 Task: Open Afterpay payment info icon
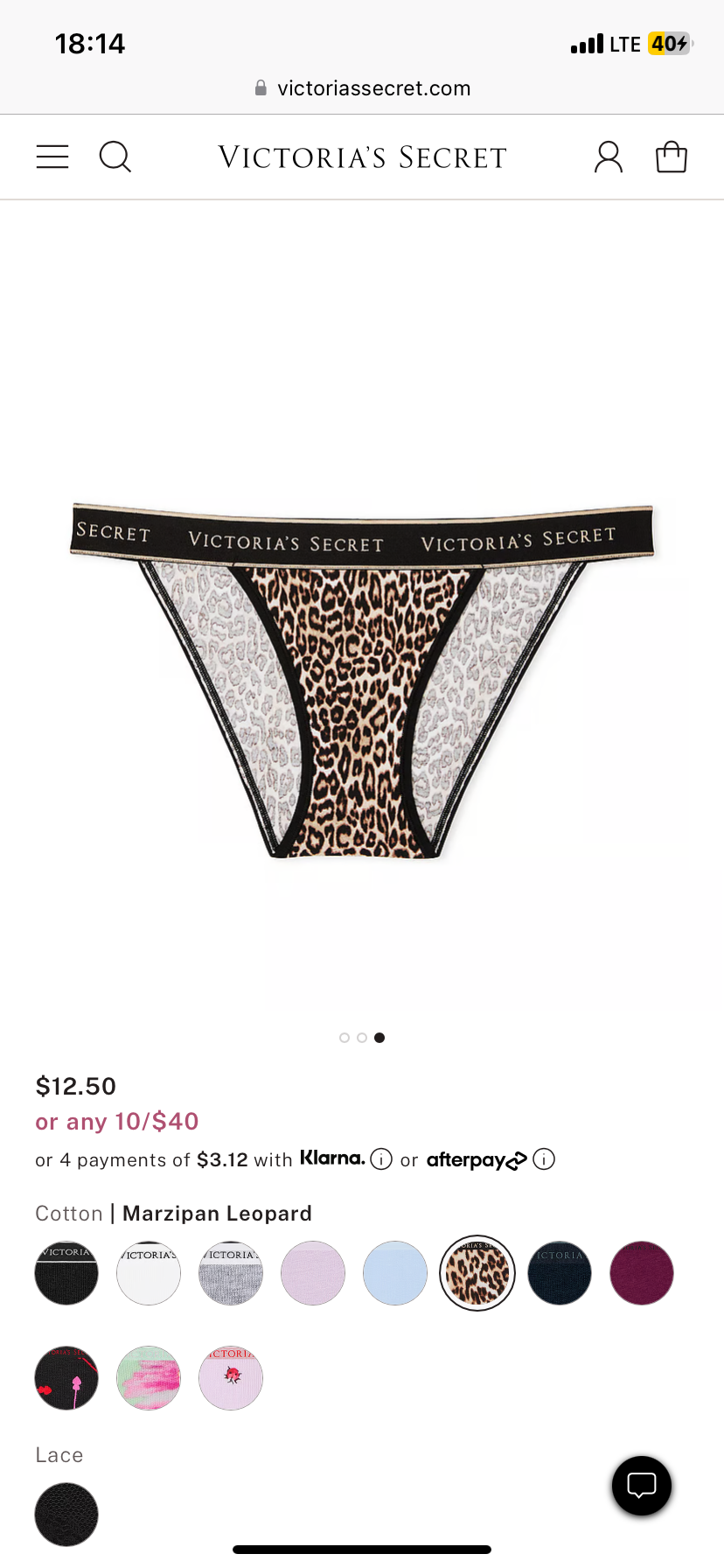click(x=544, y=1159)
